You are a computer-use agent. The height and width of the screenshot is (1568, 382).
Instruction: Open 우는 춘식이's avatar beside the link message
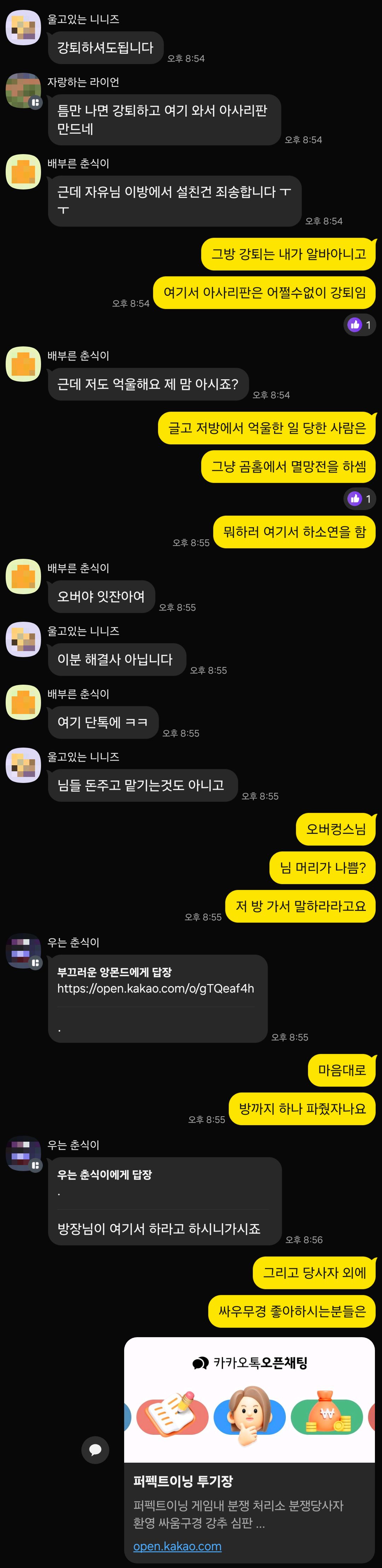23,951
